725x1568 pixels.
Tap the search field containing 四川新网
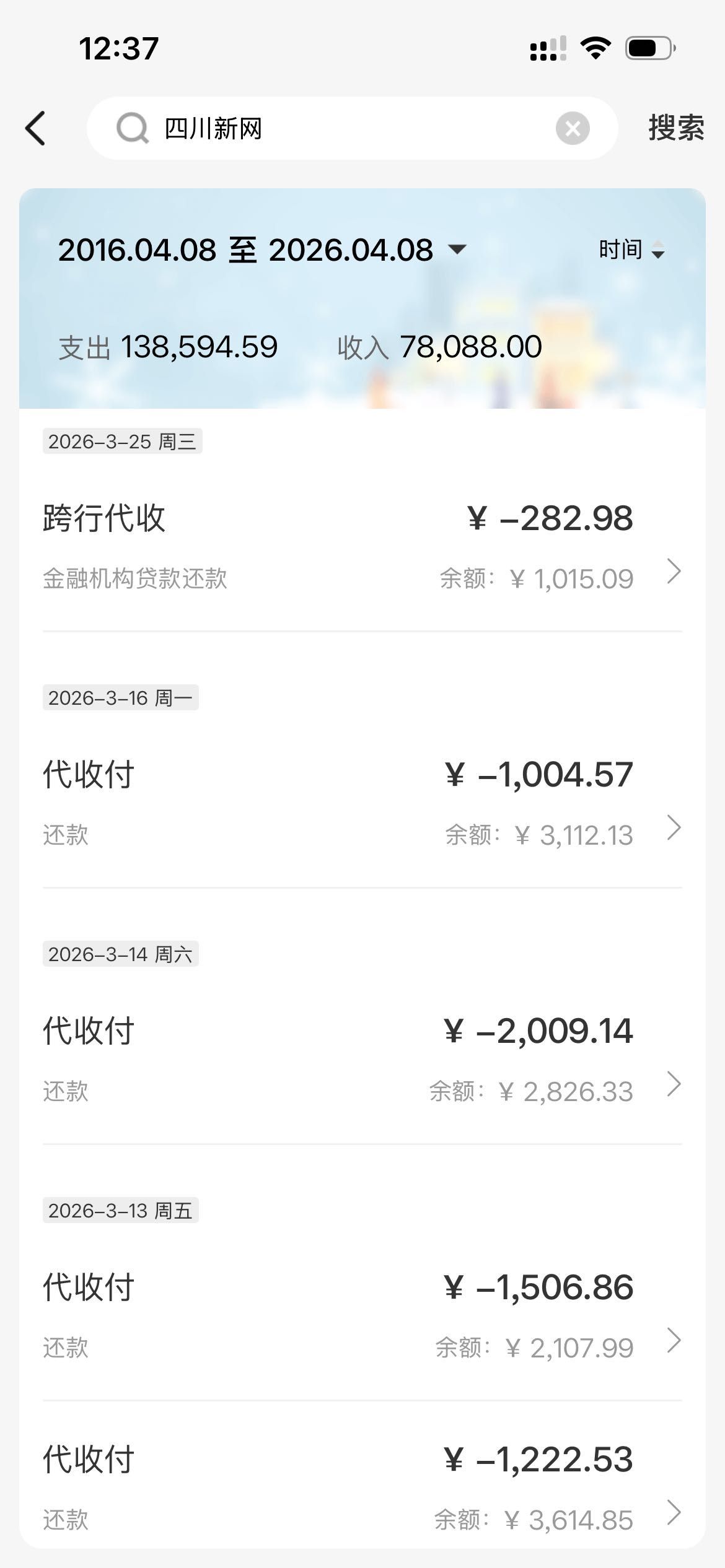click(x=347, y=129)
